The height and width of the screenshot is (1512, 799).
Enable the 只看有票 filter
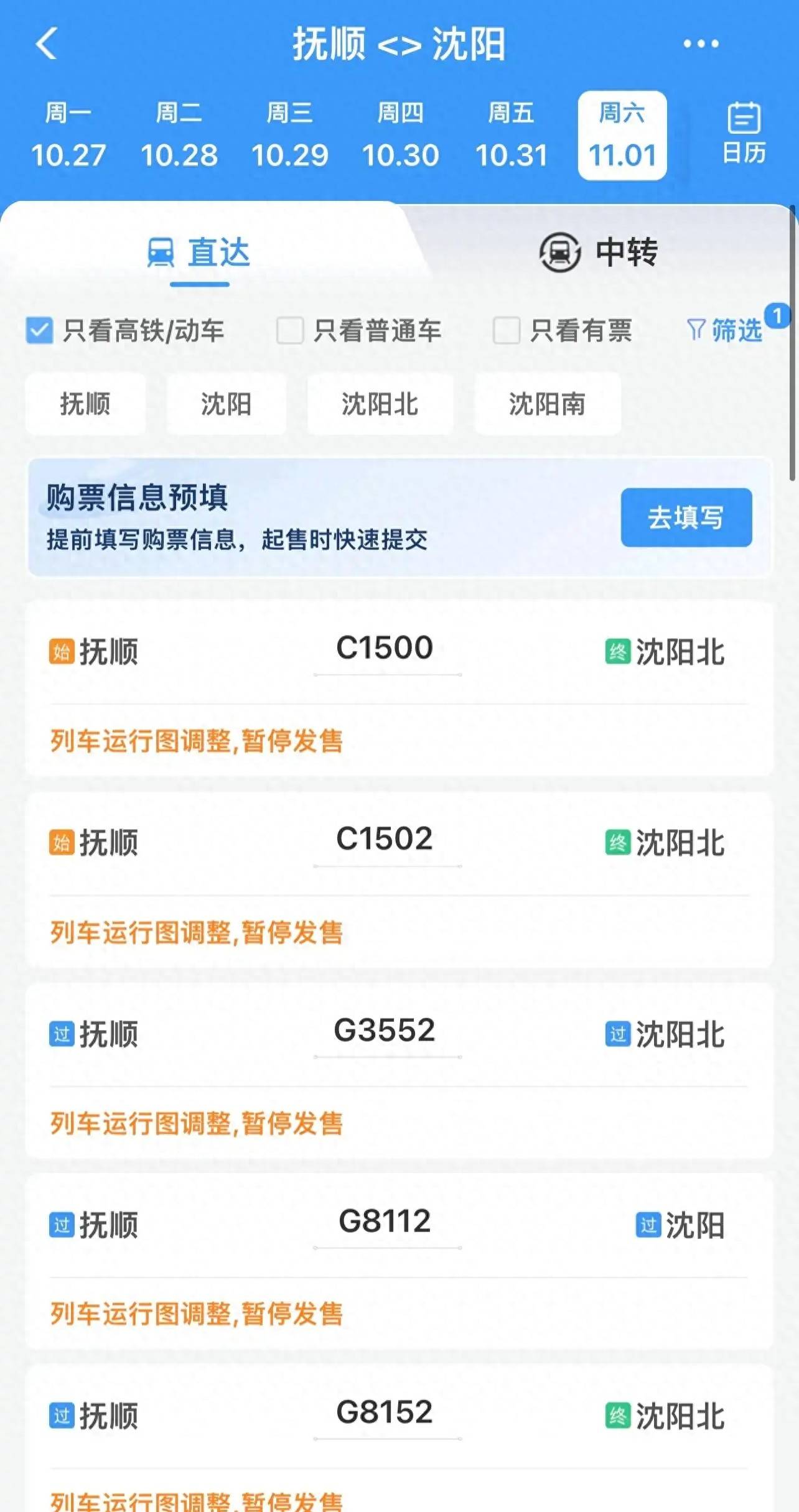505,332
